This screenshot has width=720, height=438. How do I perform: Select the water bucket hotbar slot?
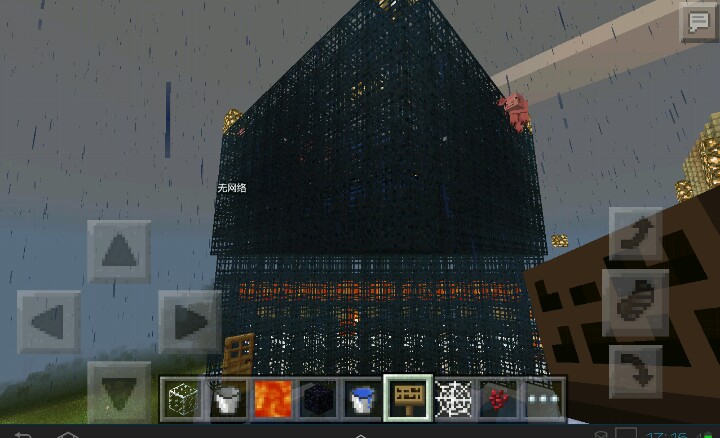point(362,399)
